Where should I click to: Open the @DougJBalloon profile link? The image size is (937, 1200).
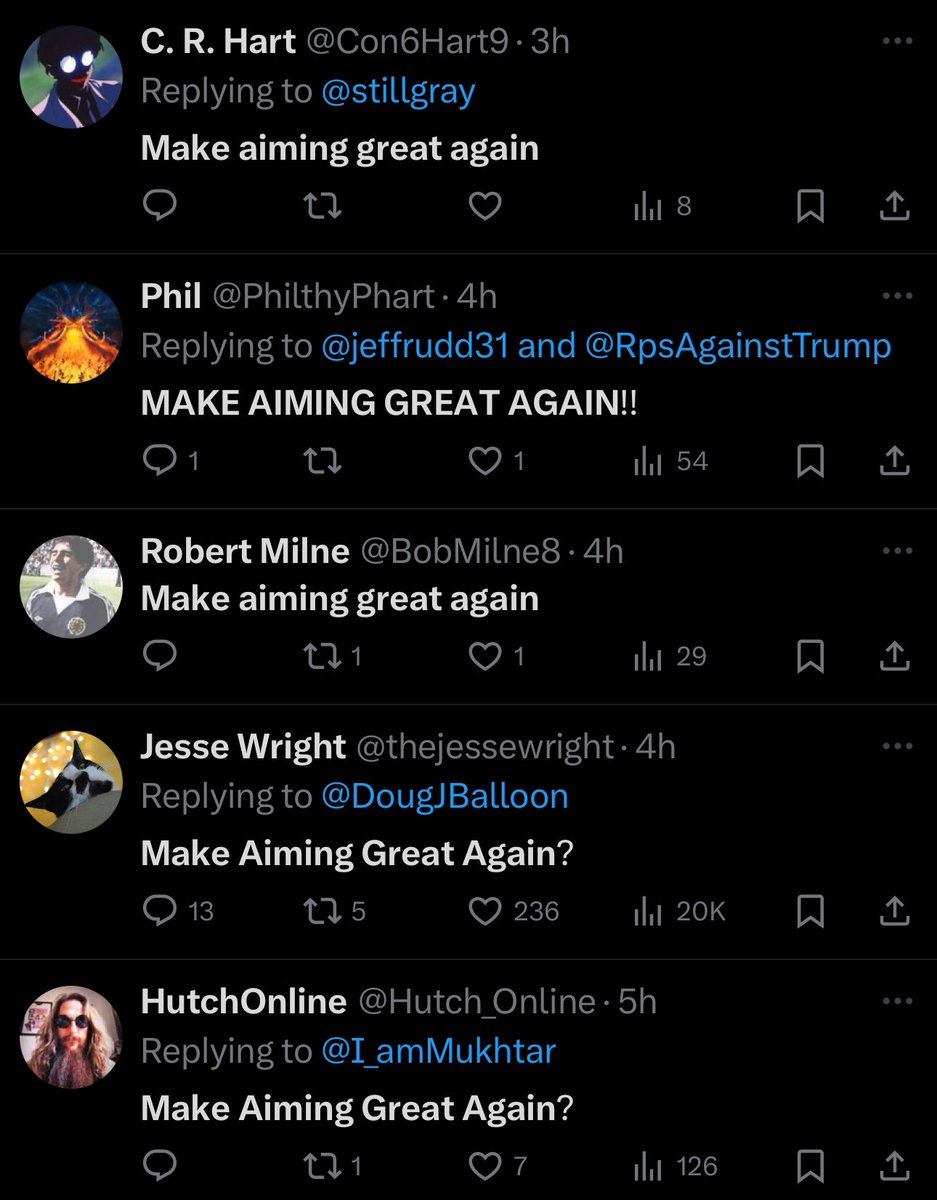pos(444,796)
